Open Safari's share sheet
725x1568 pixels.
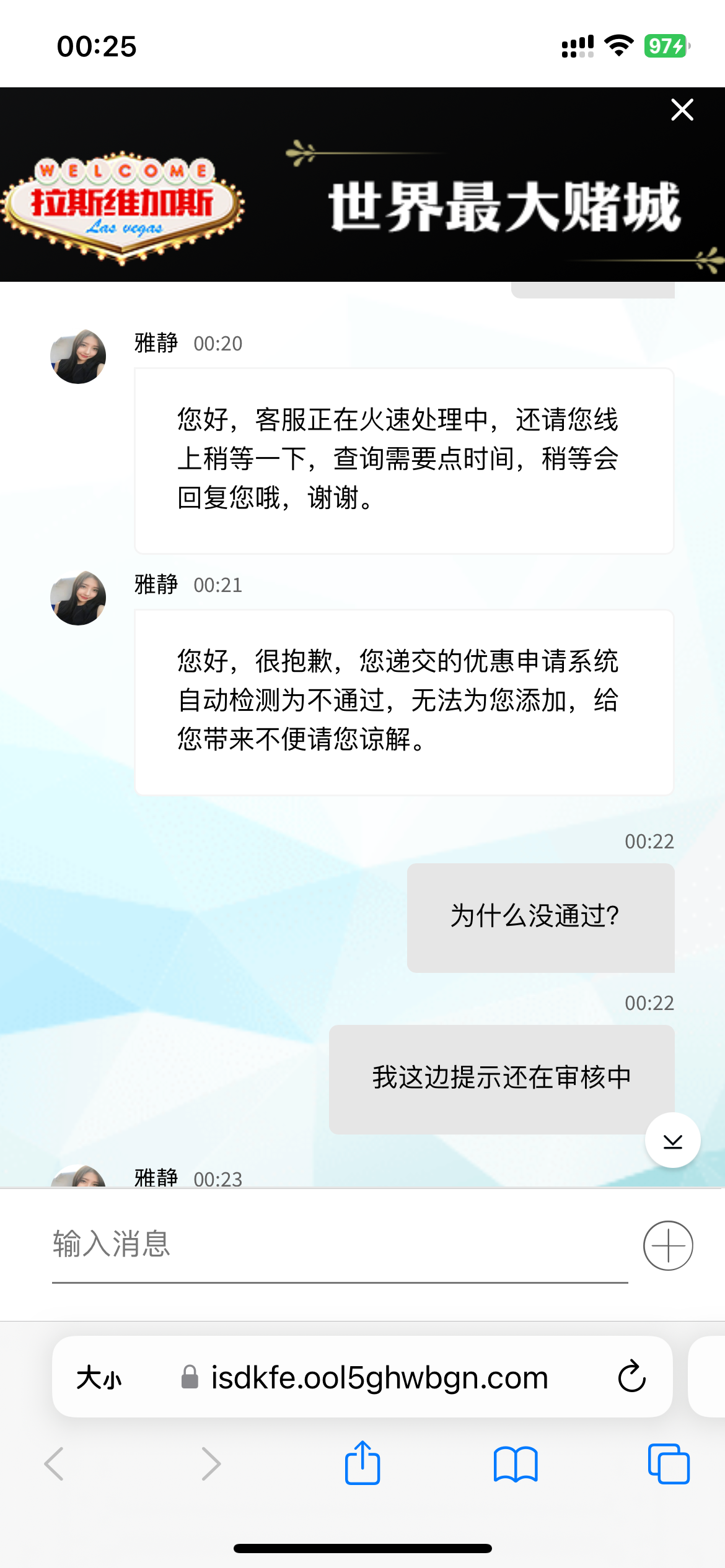(362, 1463)
